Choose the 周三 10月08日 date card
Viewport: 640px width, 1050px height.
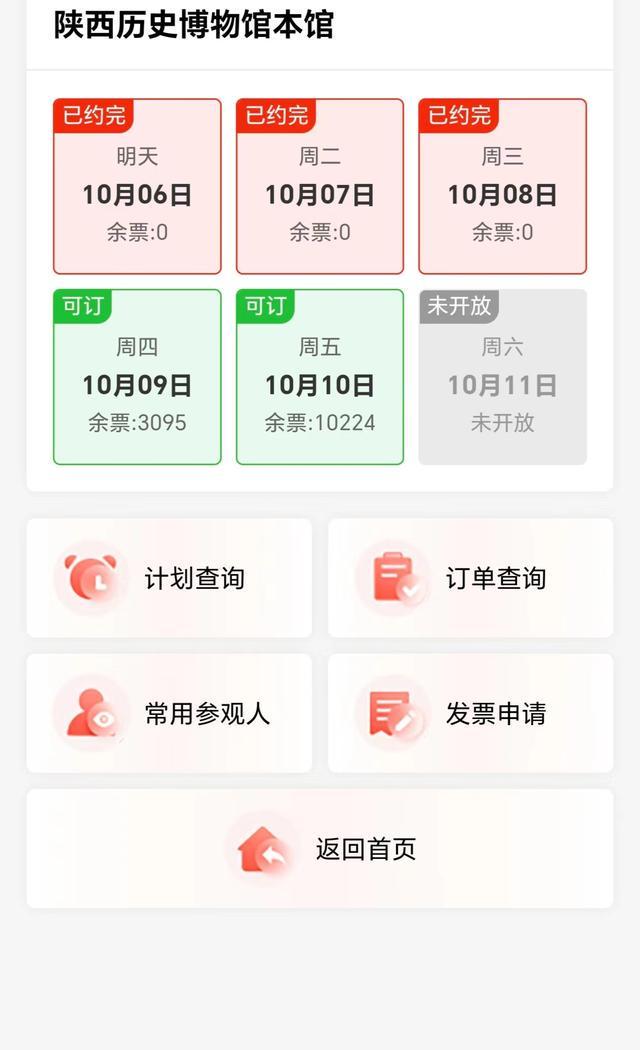click(x=502, y=187)
